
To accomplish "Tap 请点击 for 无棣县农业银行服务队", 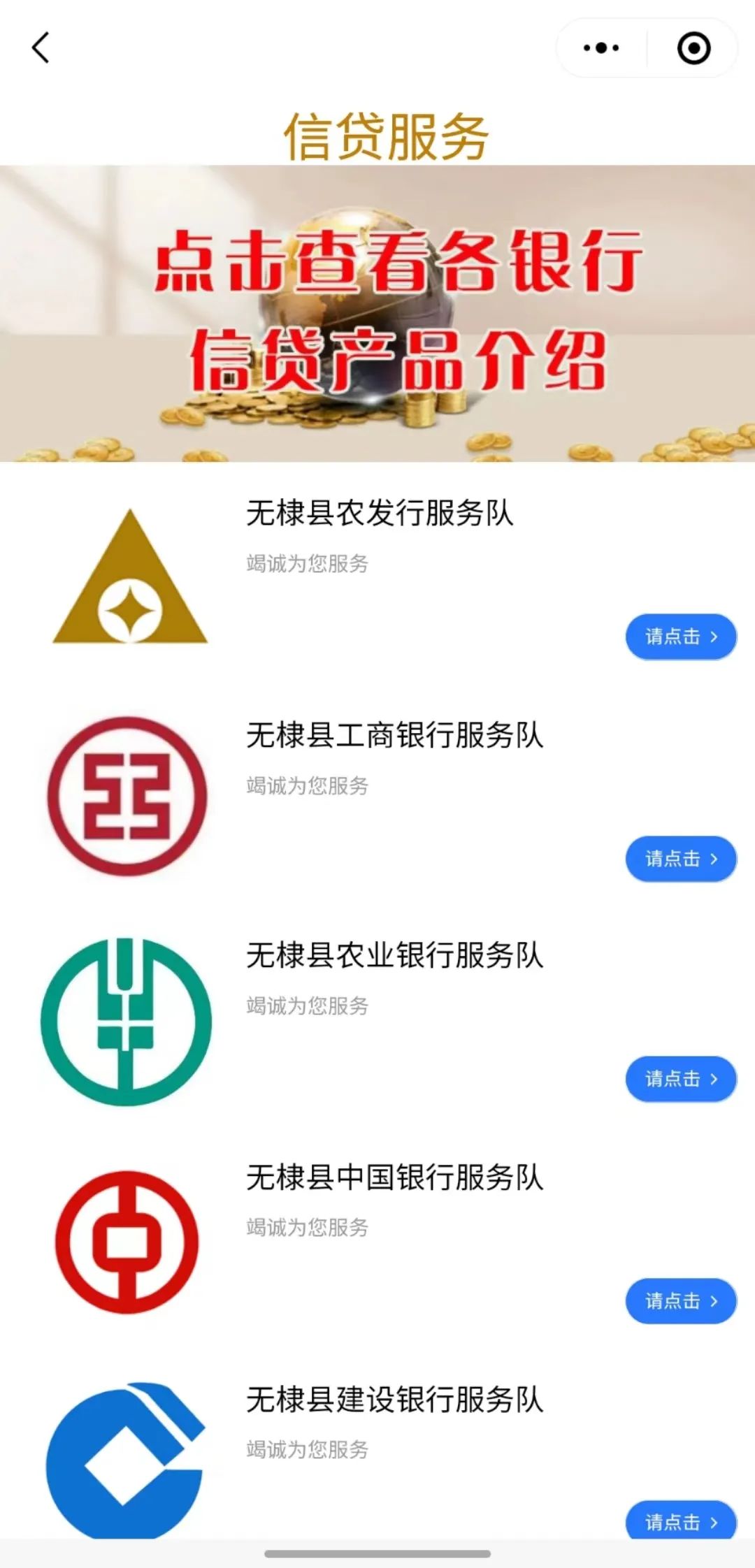I will click(681, 1079).
